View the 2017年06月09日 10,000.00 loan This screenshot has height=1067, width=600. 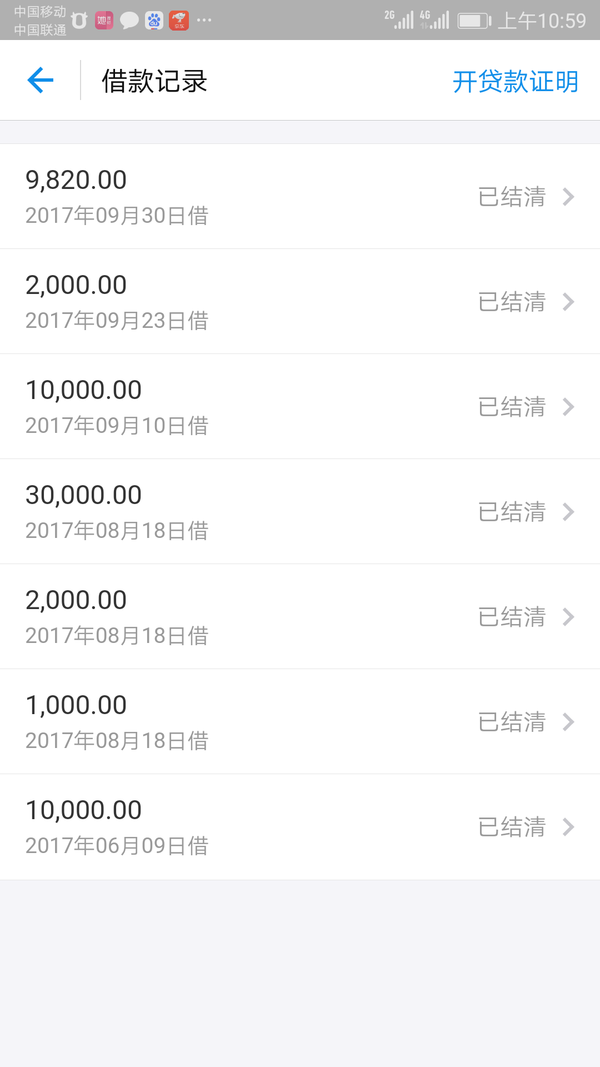coord(300,827)
